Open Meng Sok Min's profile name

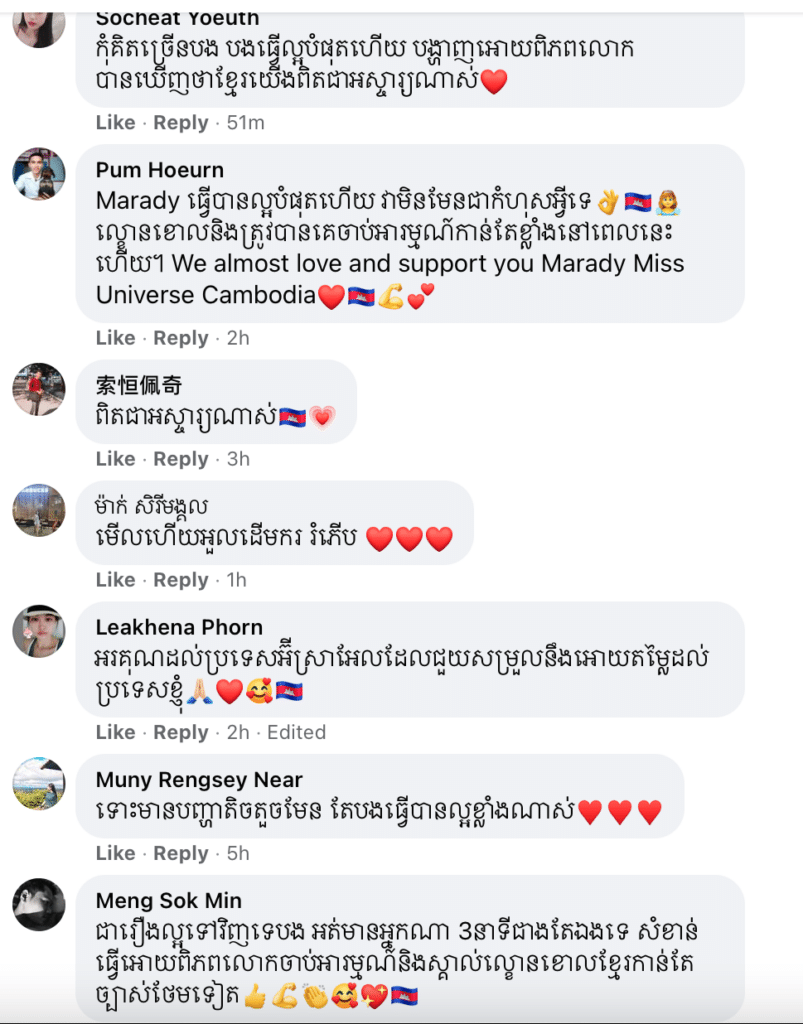click(168, 901)
